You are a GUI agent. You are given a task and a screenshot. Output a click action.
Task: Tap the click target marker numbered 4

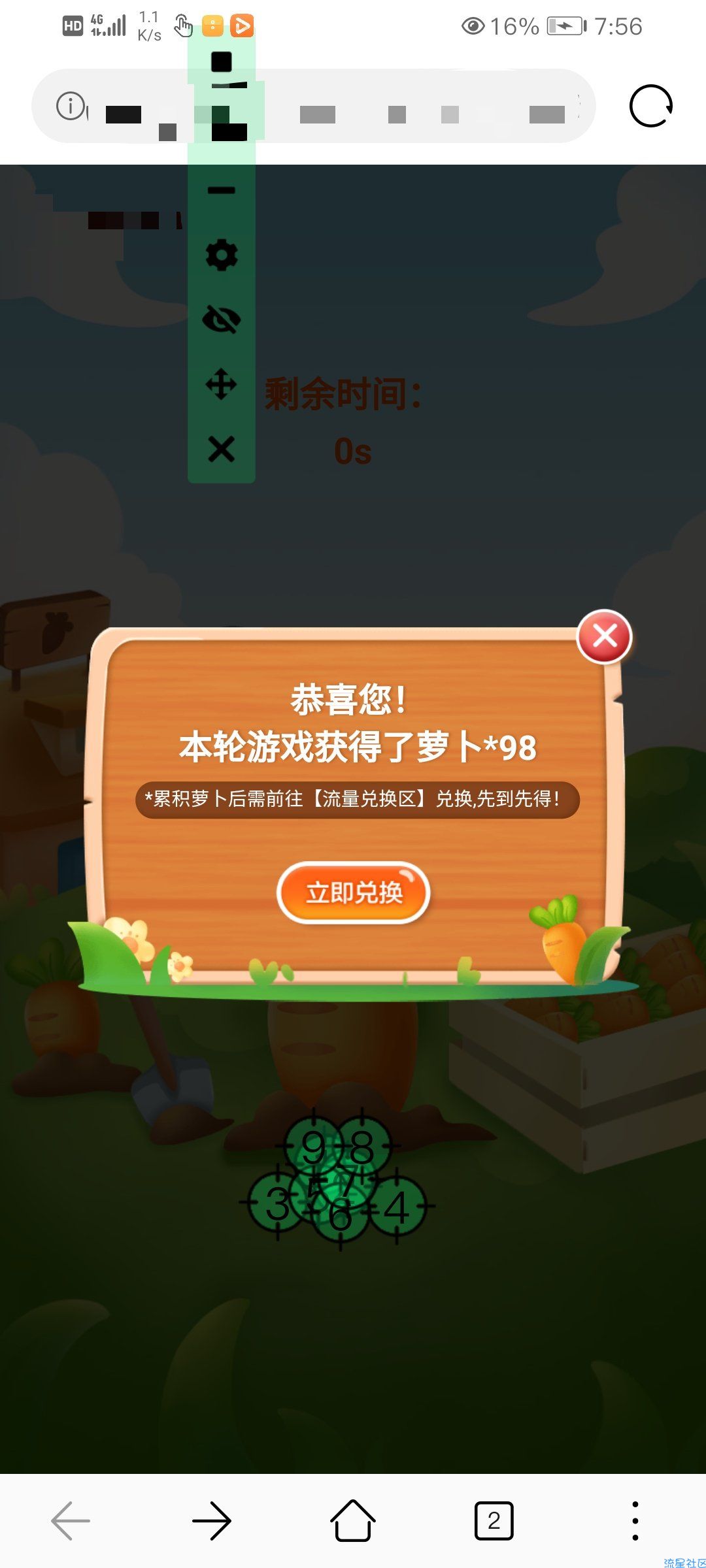tap(397, 1205)
